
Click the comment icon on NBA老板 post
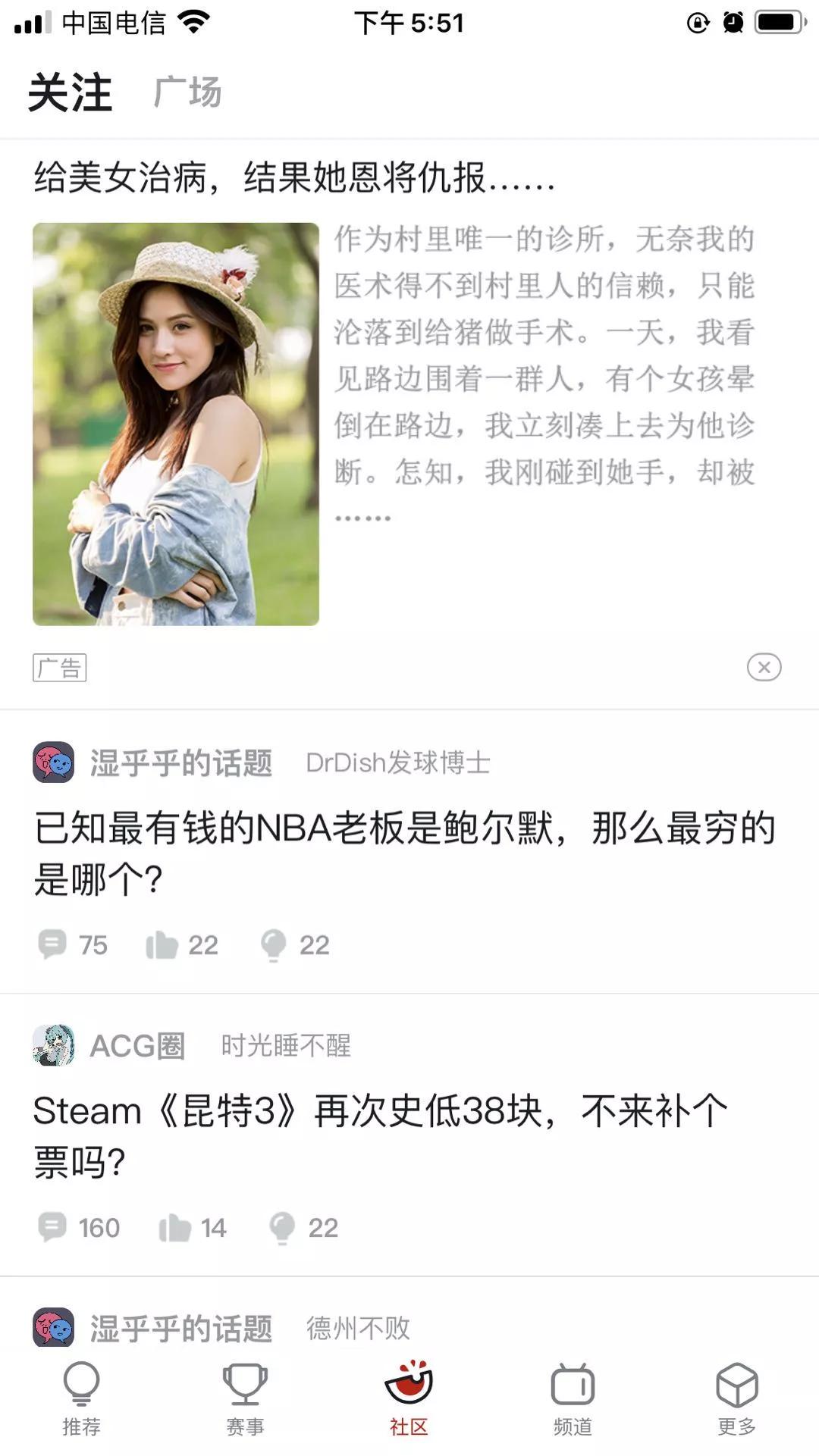(x=51, y=944)
